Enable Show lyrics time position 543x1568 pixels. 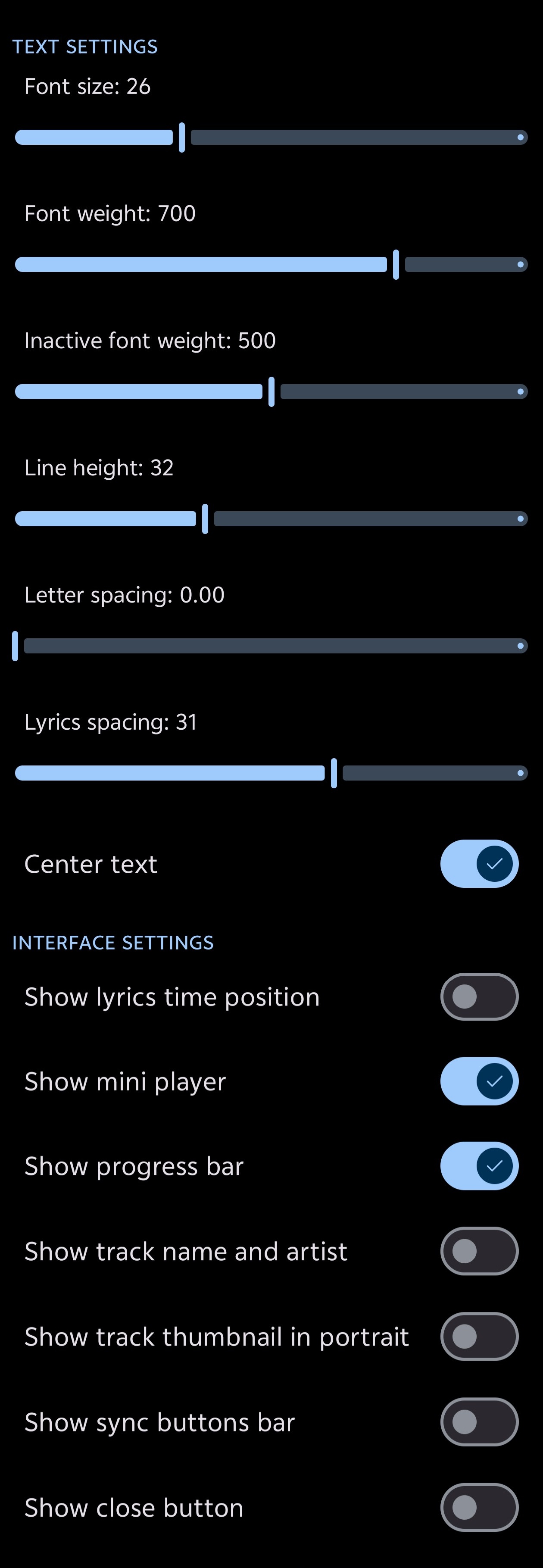pyautogui.click(x=479, y=997)
